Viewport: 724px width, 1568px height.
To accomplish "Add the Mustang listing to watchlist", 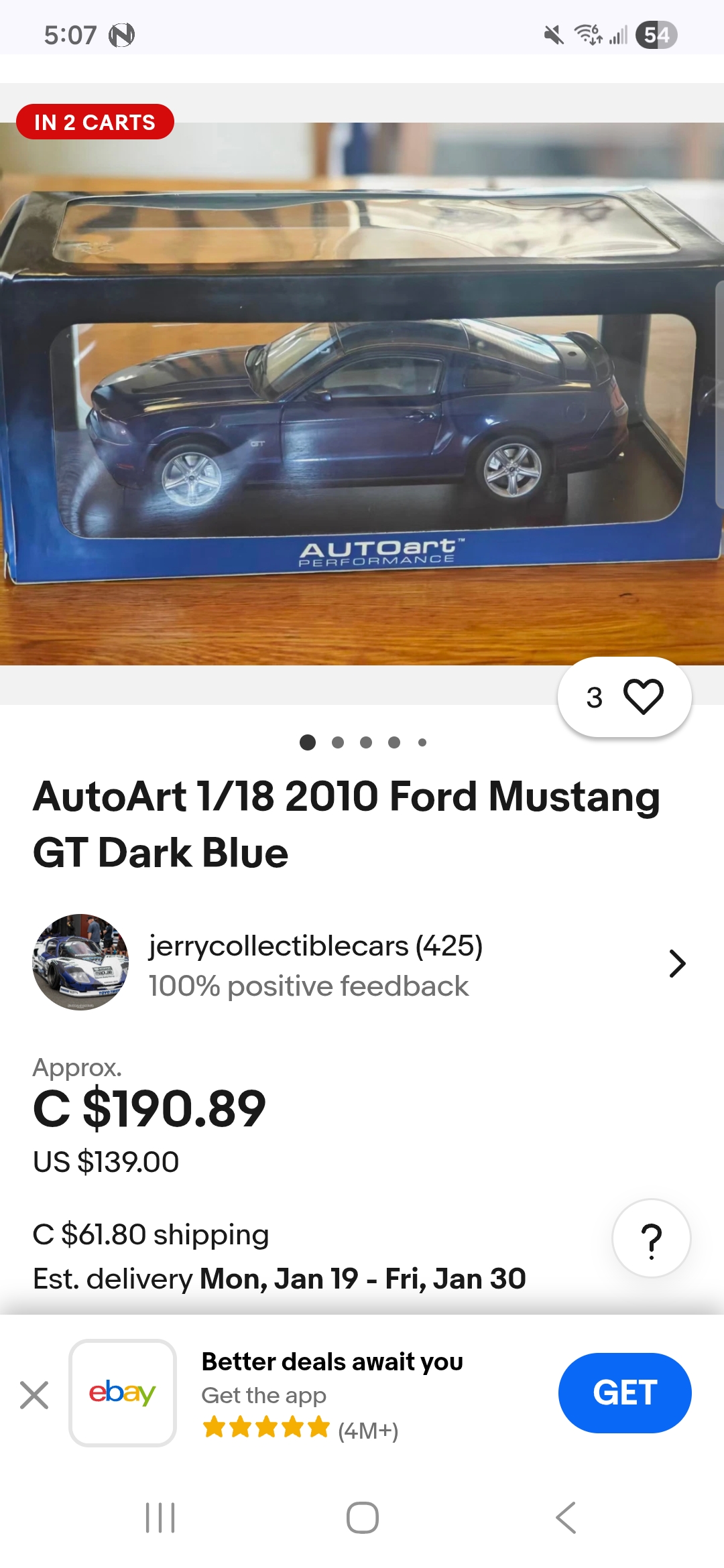I will coord(642,697).
